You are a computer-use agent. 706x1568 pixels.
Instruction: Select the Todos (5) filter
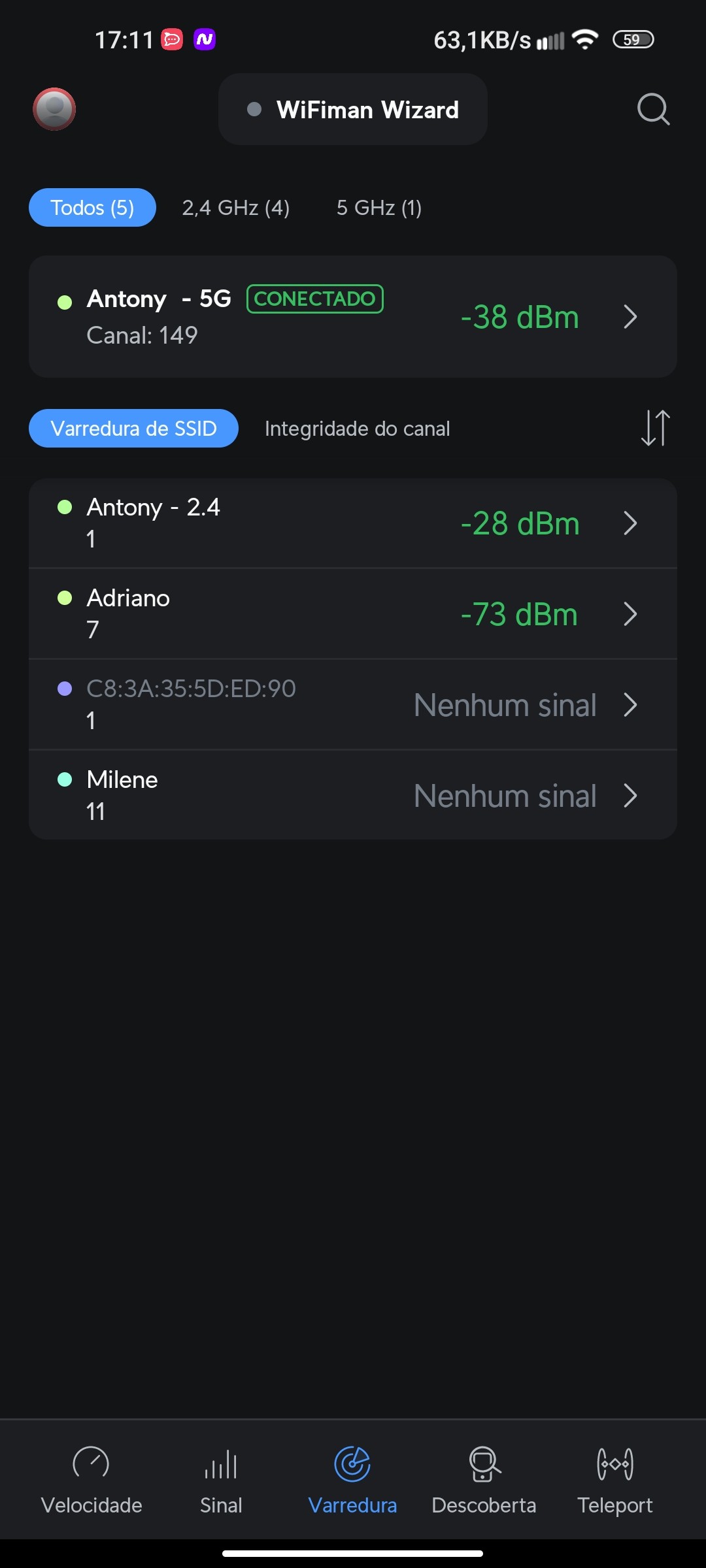pyautogui.click(x=92, y=208)
